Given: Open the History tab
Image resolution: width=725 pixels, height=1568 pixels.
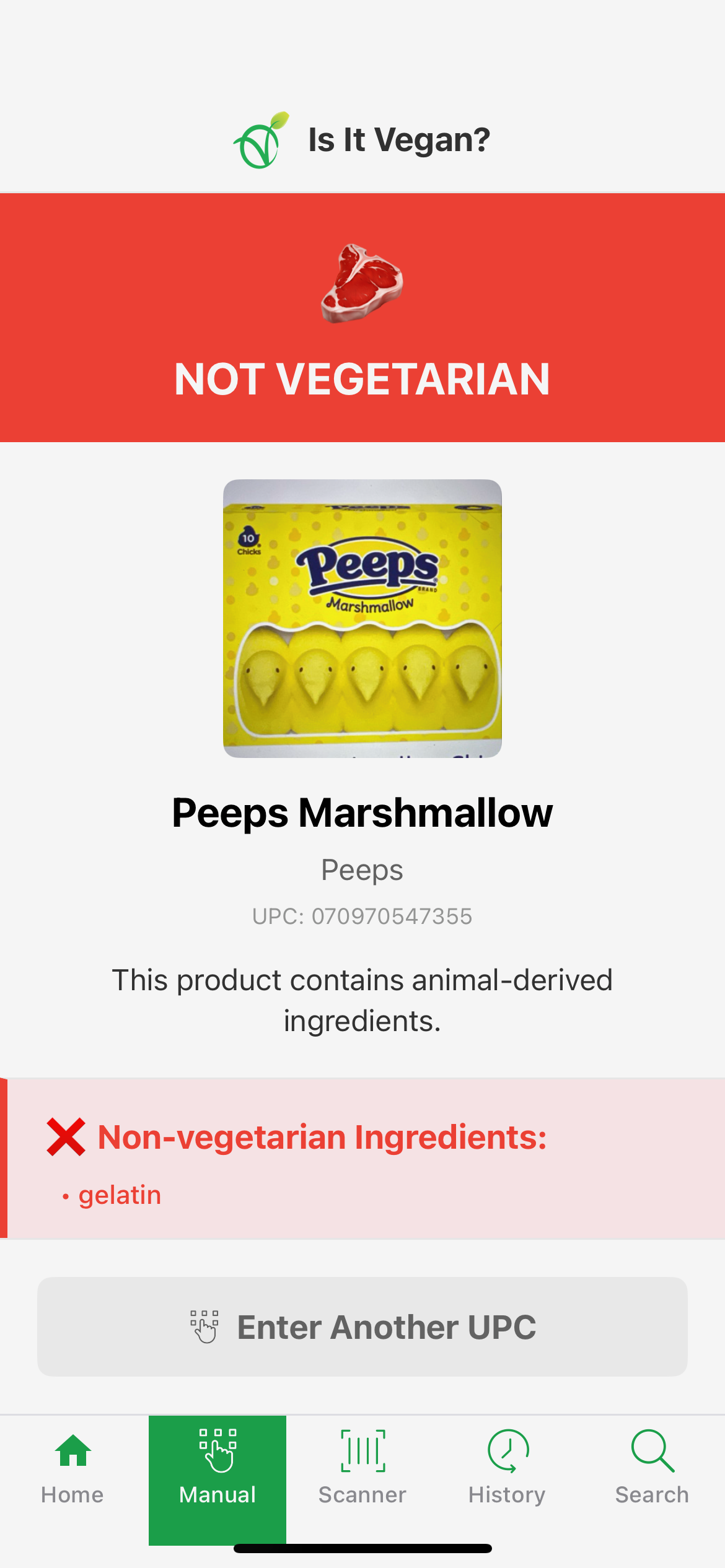Looking at the screenshot, I should pos(507,1468).
